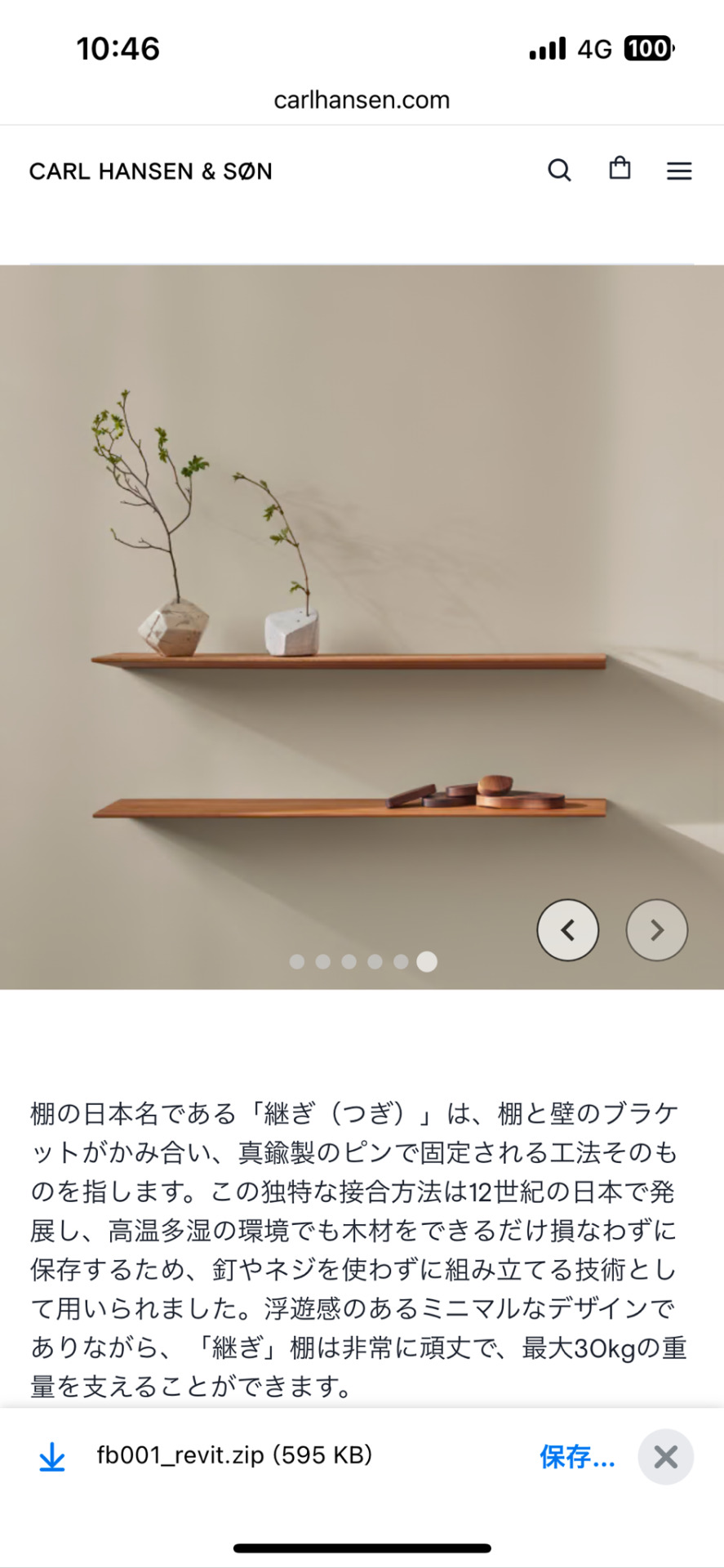
Task: Open the search magnifier icon
Action: [x=559, y=170]
